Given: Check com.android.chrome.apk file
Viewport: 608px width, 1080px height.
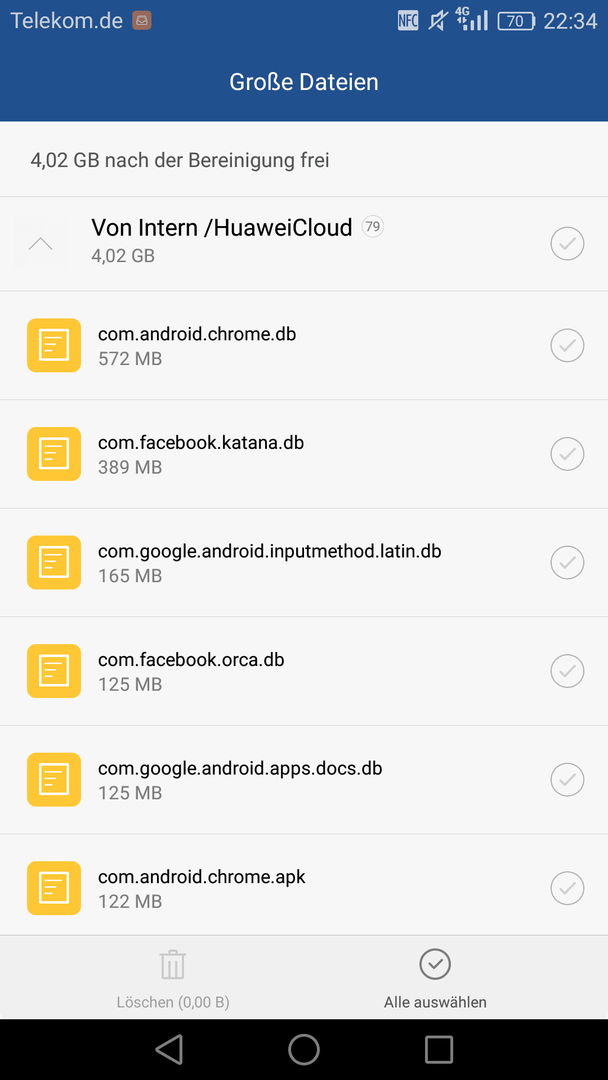Looking at the screenshot, I should point(567,889).
